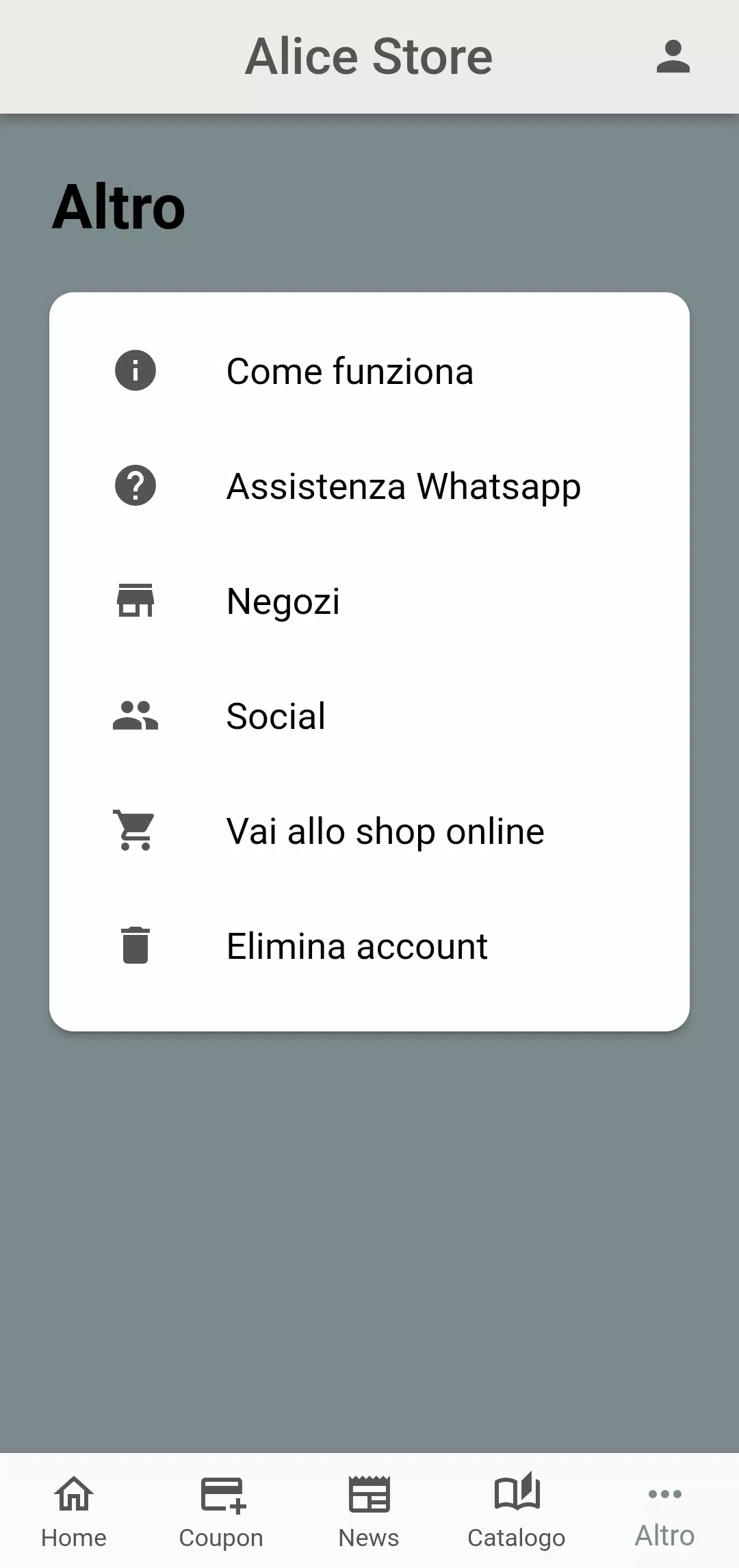The width and height of the screenshot is (739, 1568).
Task: Go to the Coupon tab
Action: [x=222, y=1511]
